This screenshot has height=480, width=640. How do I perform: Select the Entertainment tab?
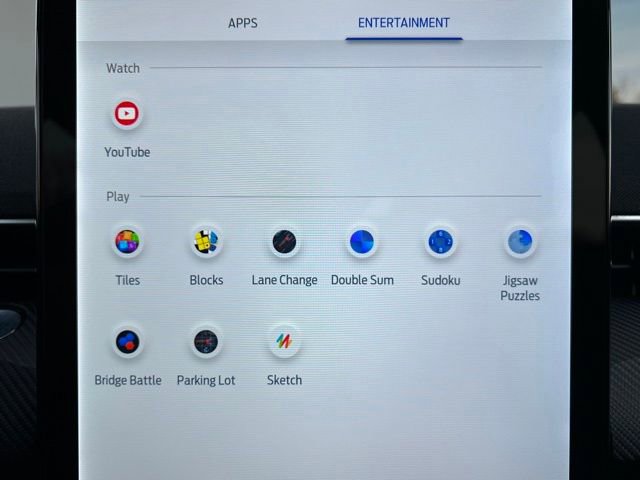403,22
